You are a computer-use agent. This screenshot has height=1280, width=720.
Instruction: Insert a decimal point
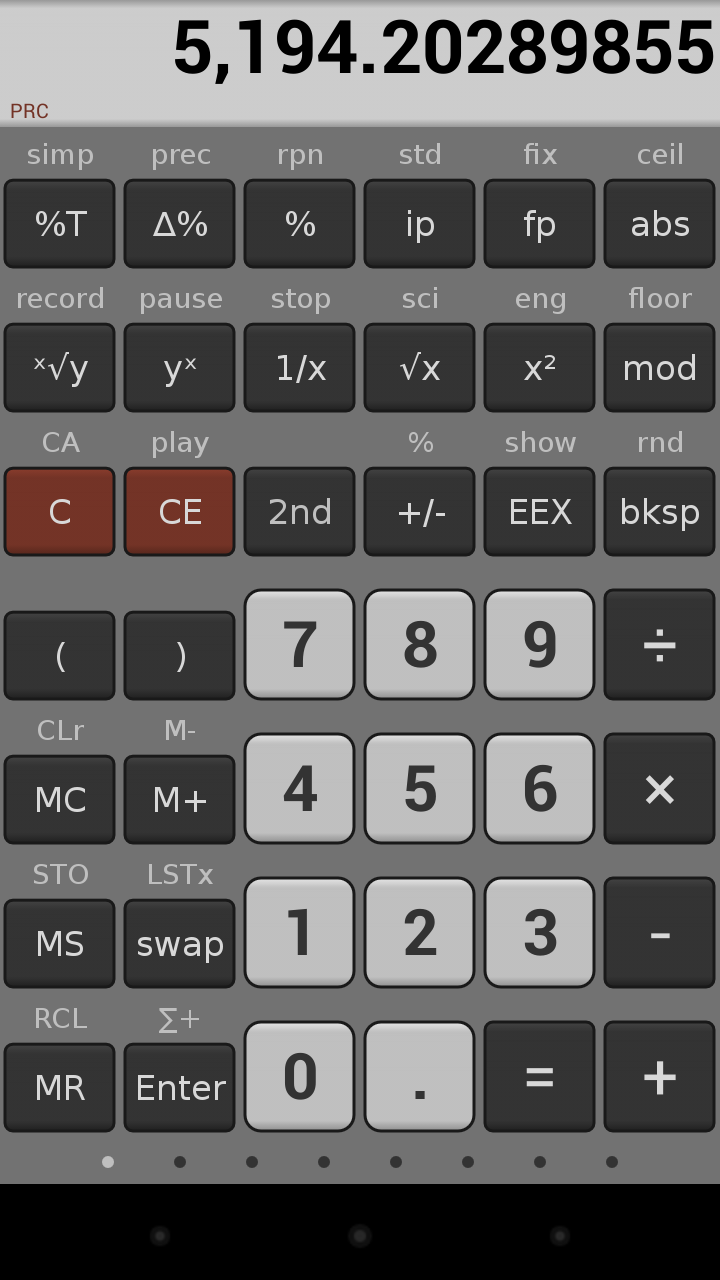click(420, 1077)
